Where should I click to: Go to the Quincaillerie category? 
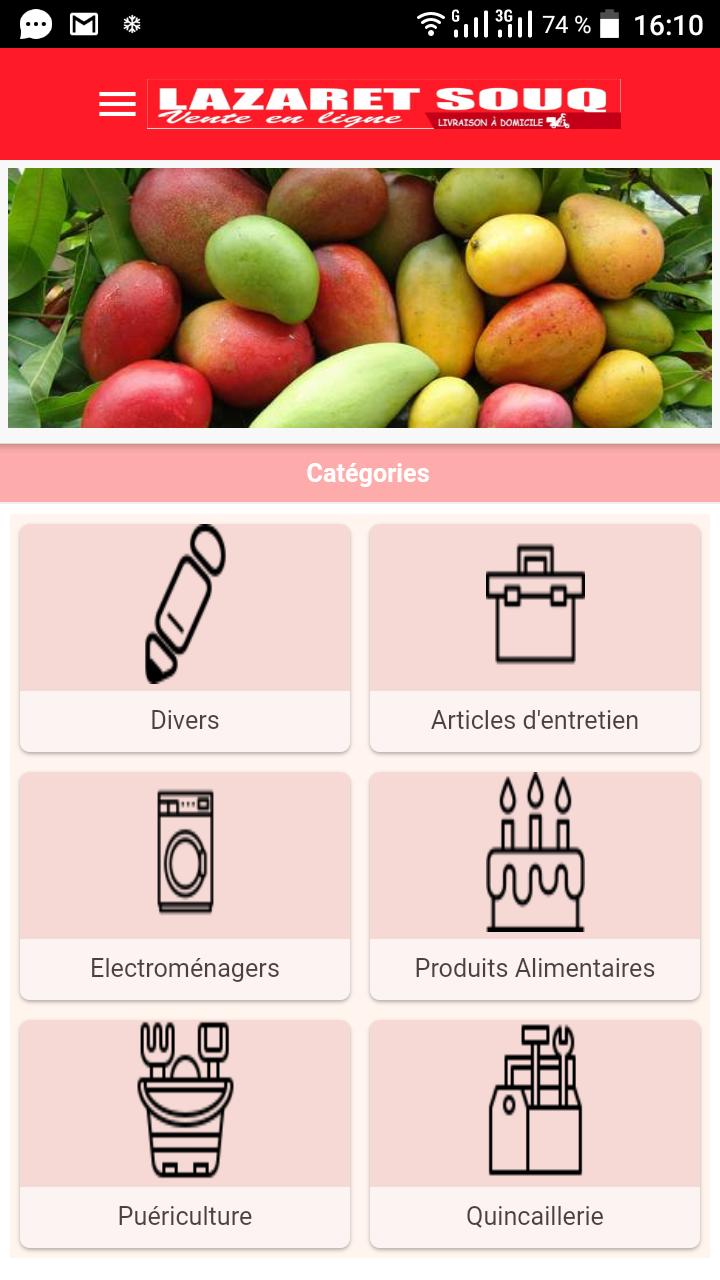535,1134
